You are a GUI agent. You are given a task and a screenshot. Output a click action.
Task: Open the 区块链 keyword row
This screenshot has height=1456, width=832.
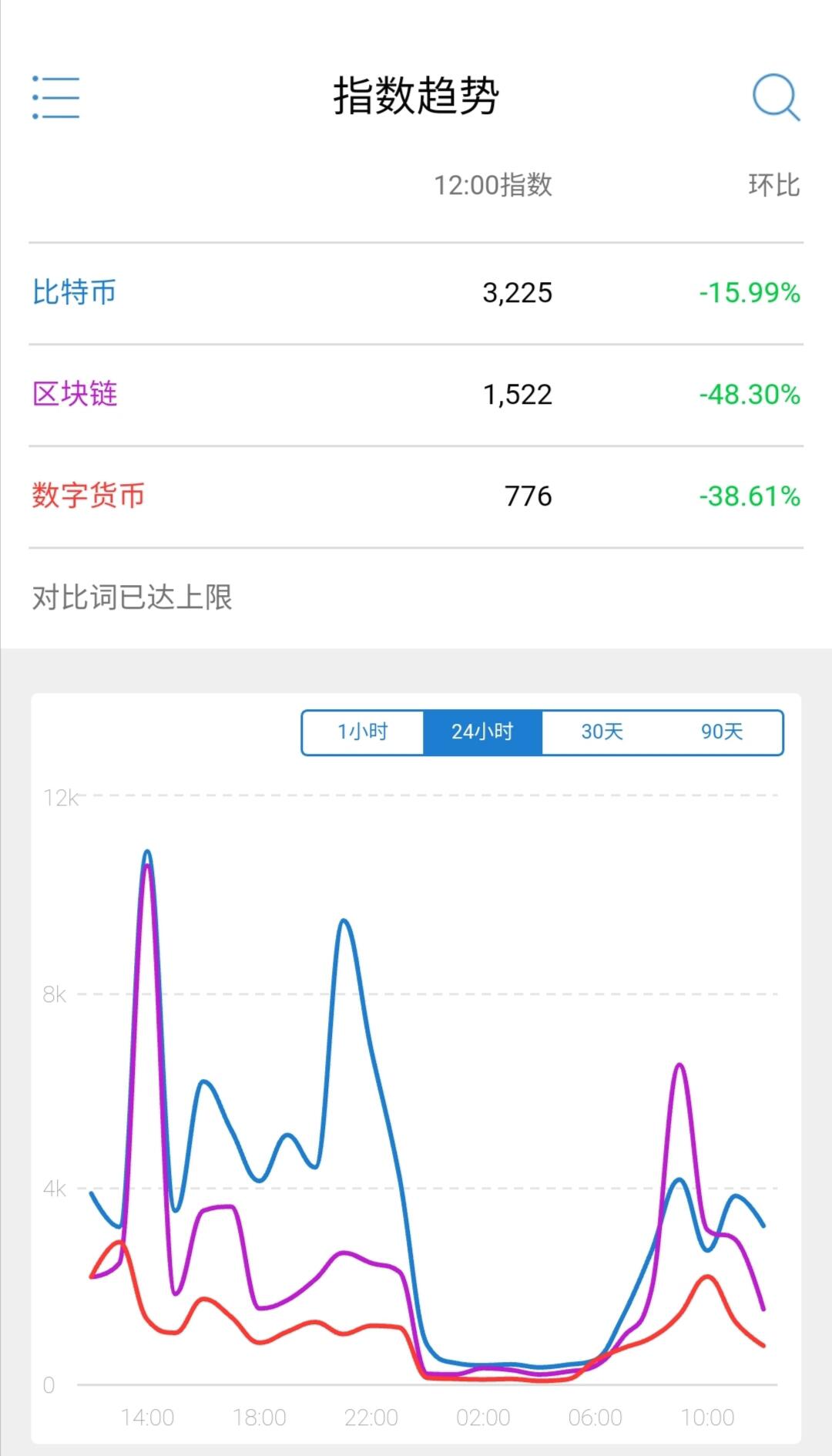(73, 395)
